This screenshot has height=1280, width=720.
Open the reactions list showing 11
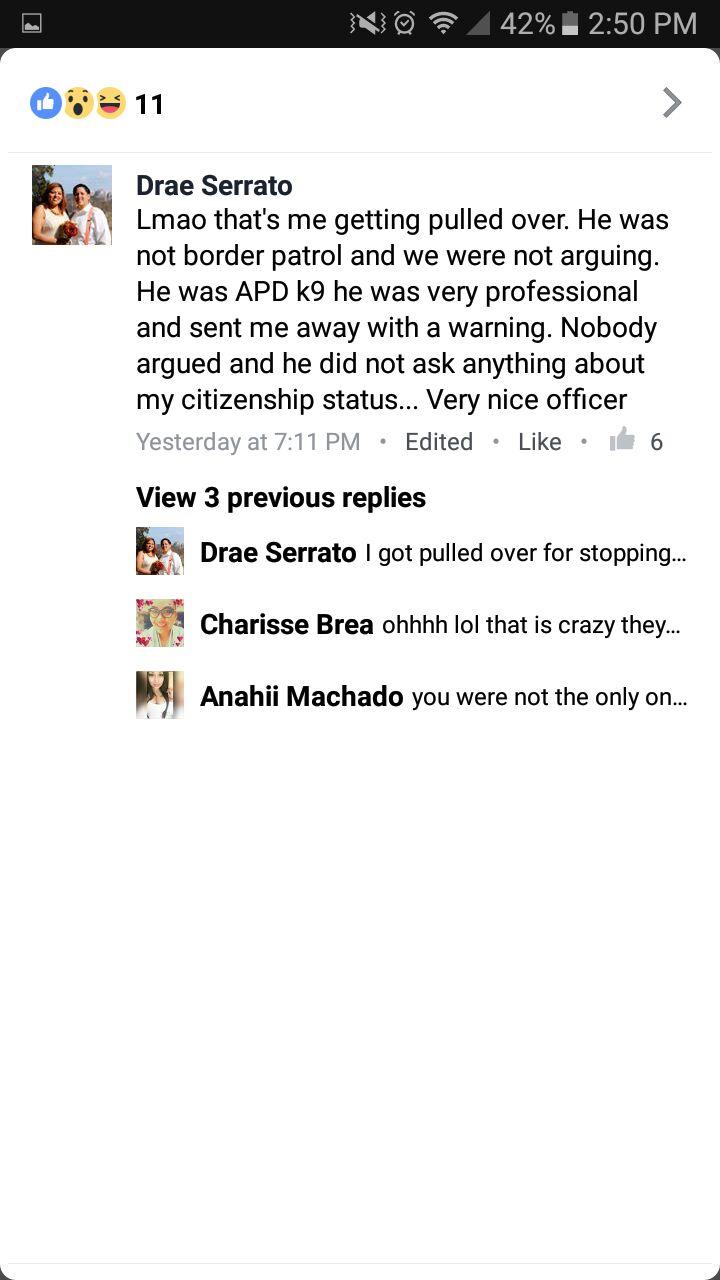[97, 103]
